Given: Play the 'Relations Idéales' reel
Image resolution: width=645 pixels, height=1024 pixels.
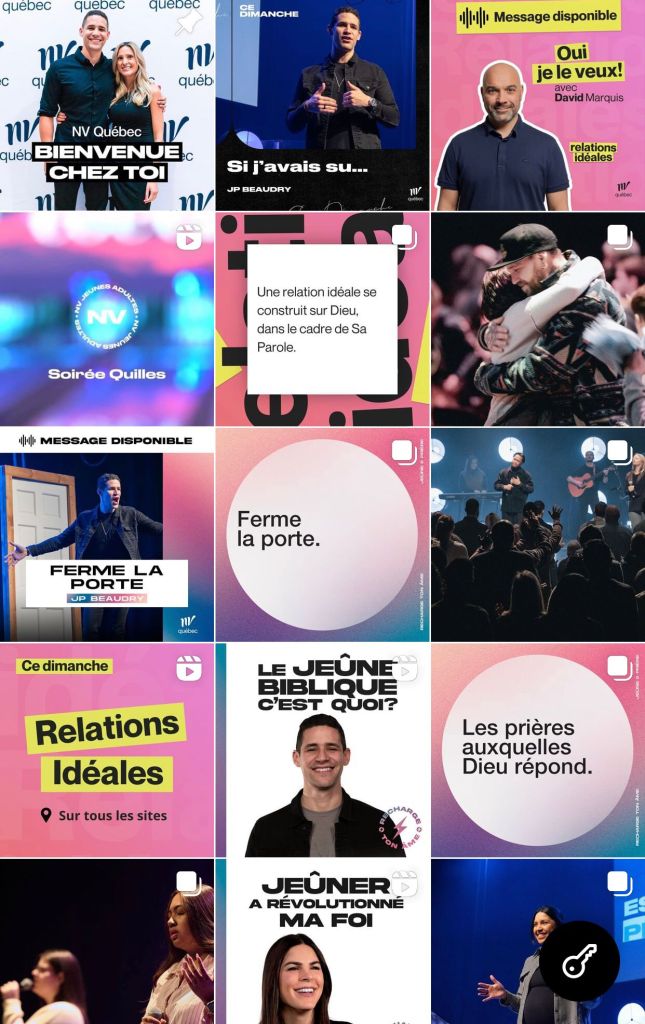Looking at the screenshot, I should [x=107, y=750].
